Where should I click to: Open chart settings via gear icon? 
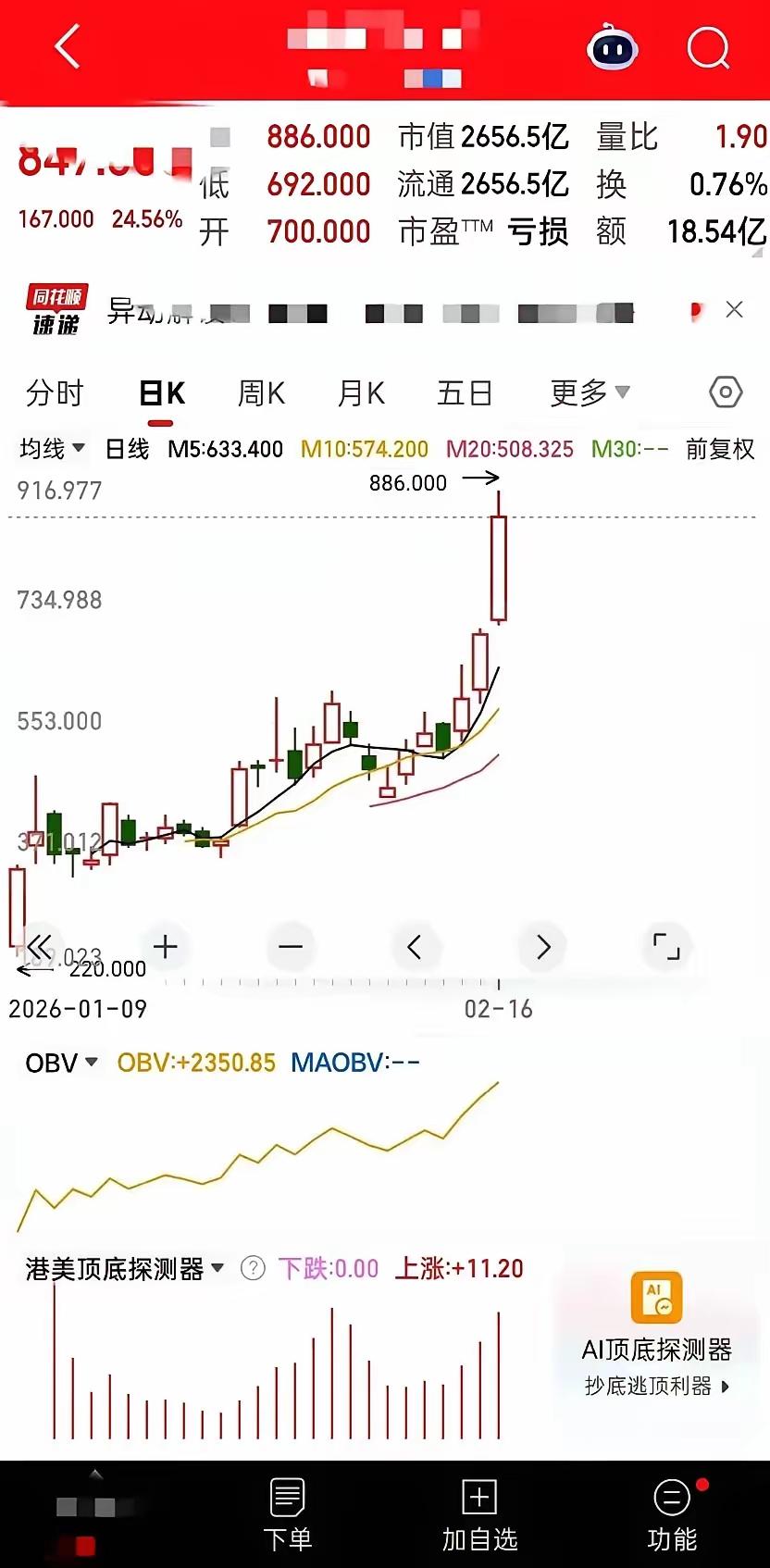click(724, 392)
